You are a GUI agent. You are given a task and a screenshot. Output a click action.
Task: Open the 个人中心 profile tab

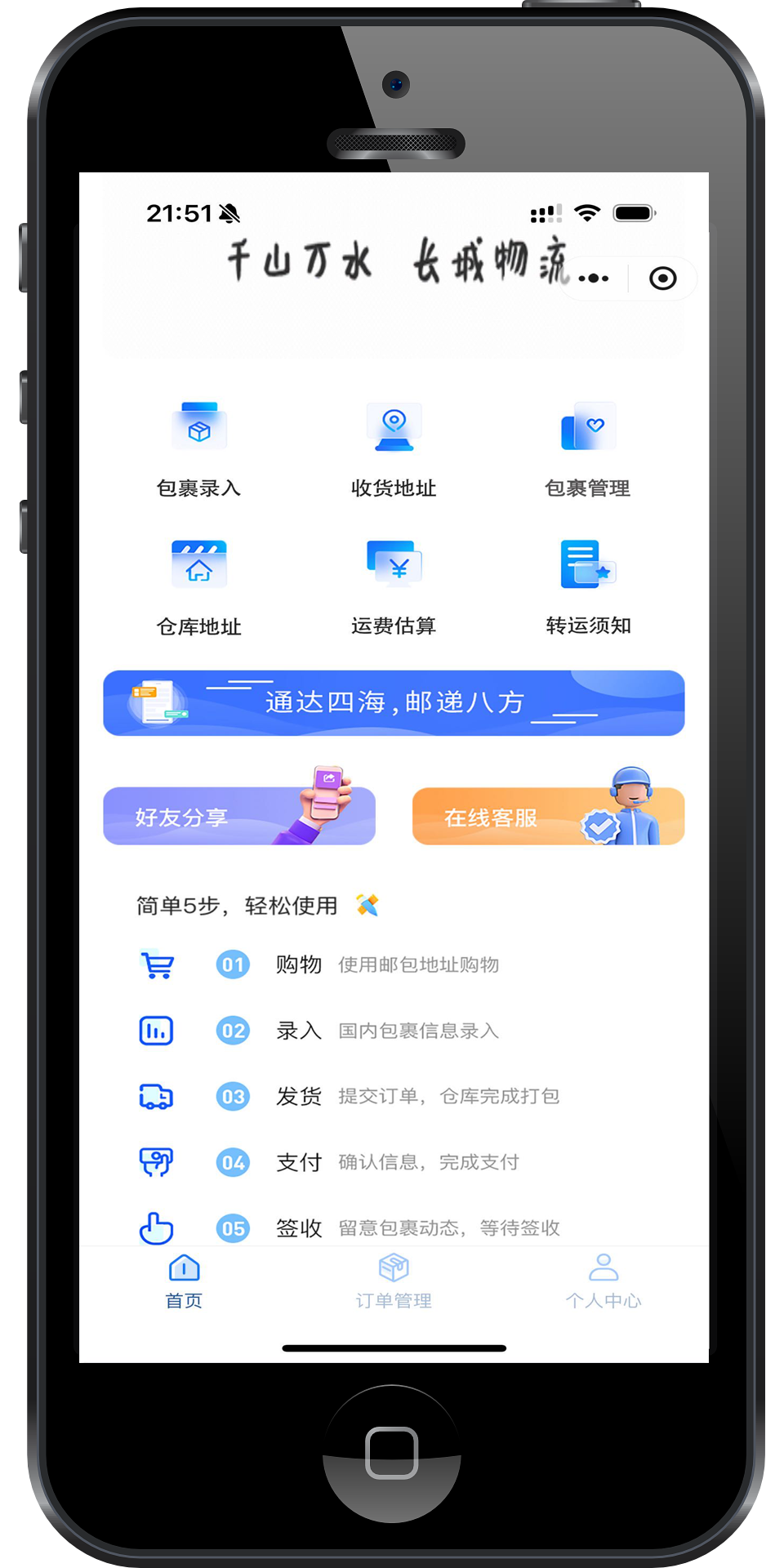coord(604,1282)
